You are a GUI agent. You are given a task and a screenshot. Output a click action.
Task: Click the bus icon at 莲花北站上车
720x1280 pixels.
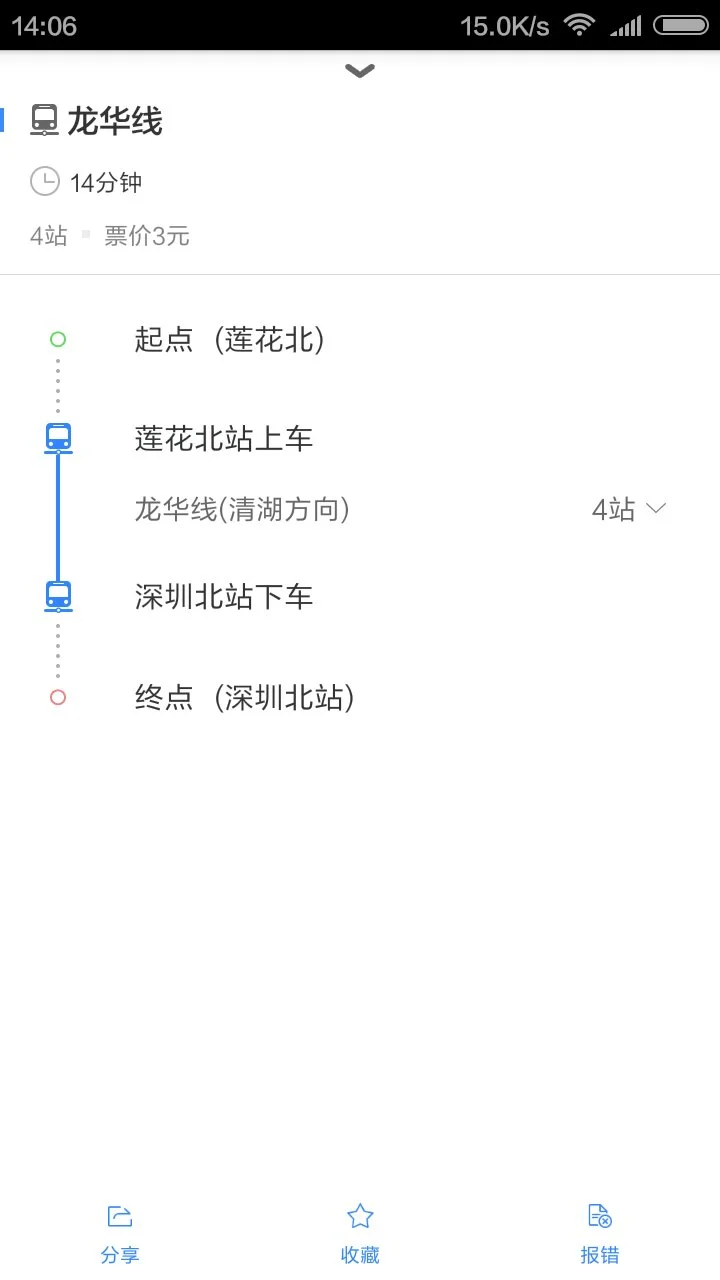(x=57, y=437)
